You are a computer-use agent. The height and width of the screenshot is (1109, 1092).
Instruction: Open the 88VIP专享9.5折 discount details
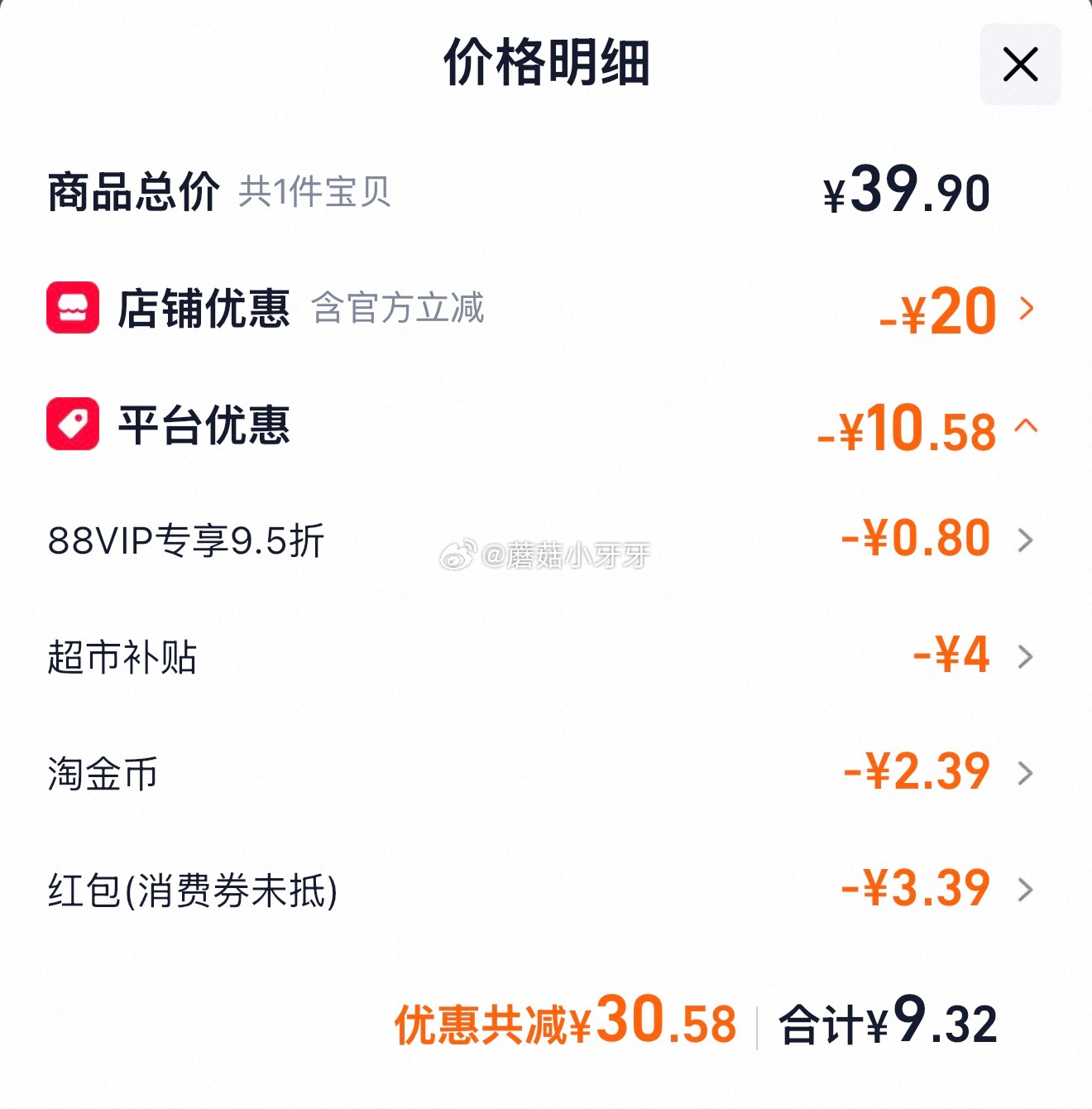pos(1025,540)
